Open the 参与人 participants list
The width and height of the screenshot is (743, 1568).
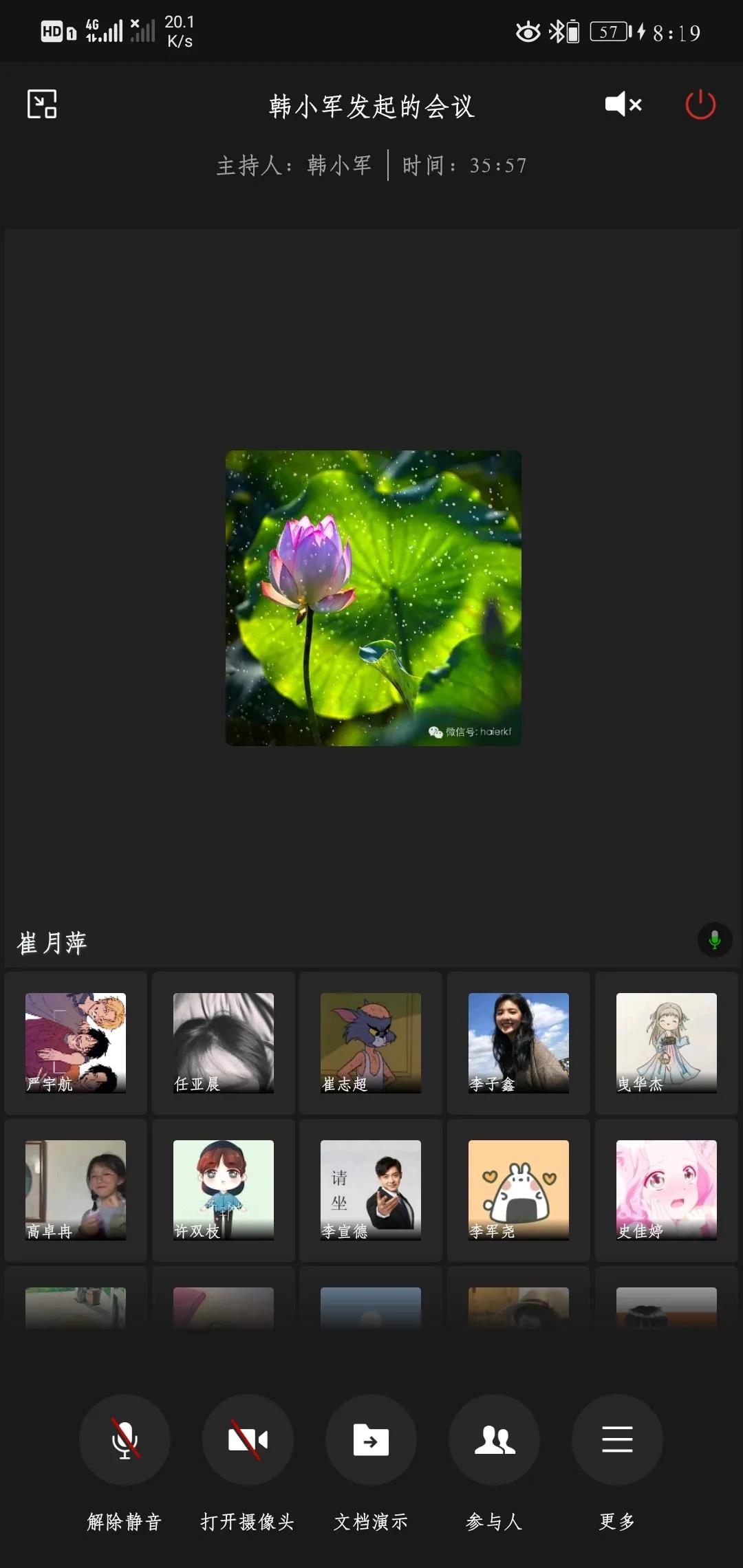(494, 1439)
